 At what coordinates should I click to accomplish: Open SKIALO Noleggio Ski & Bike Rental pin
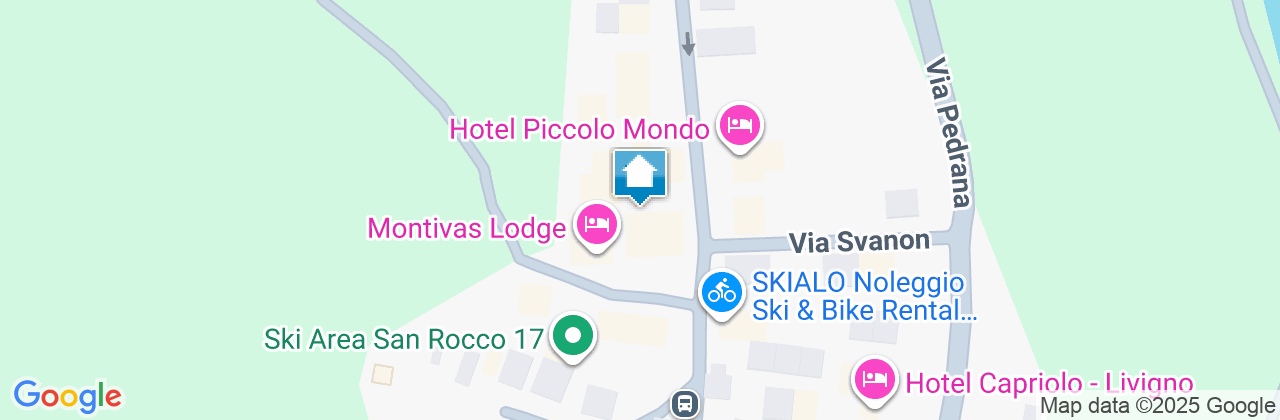coord(720,292)
